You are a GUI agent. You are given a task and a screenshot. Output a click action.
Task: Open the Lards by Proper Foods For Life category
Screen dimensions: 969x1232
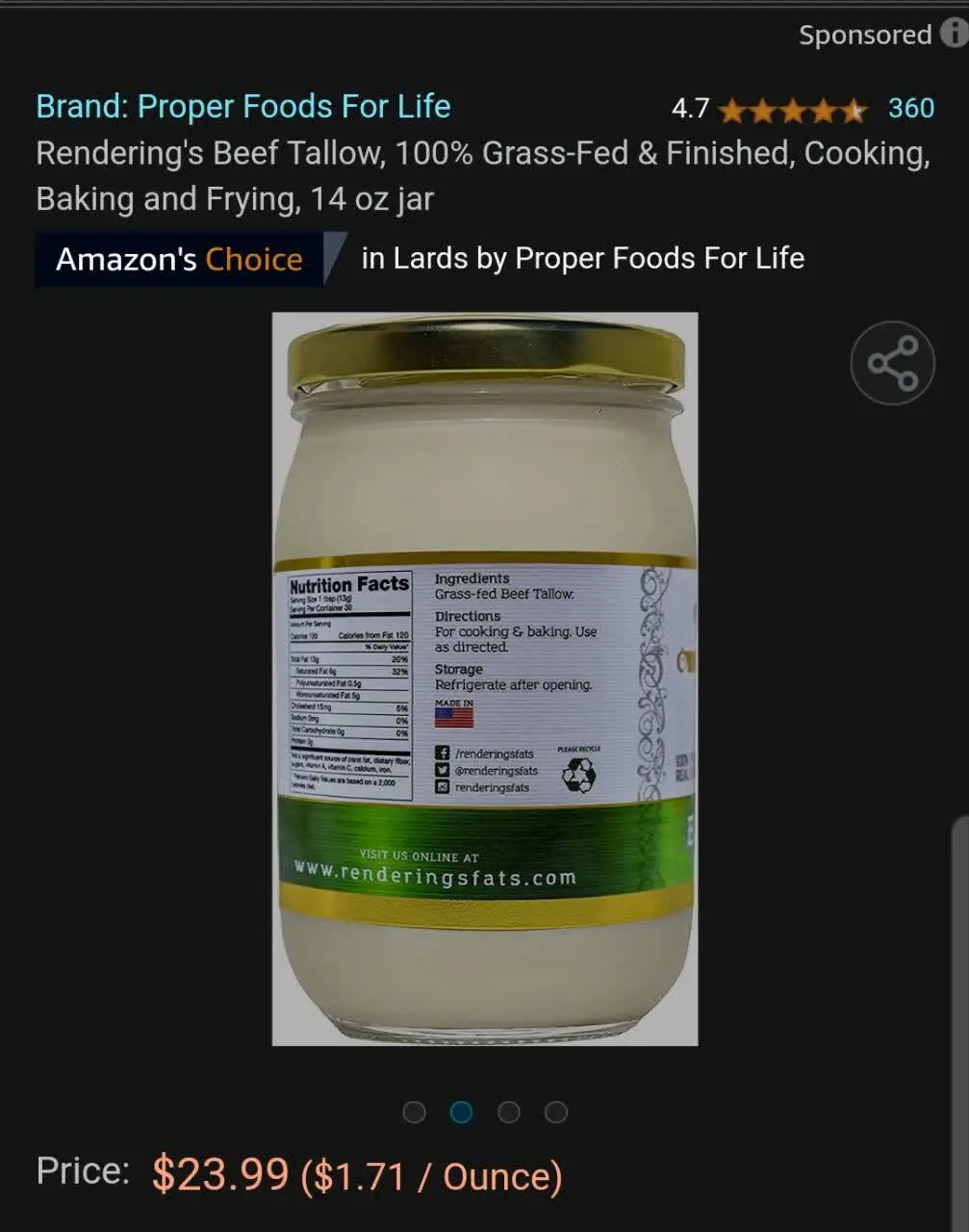582,258
